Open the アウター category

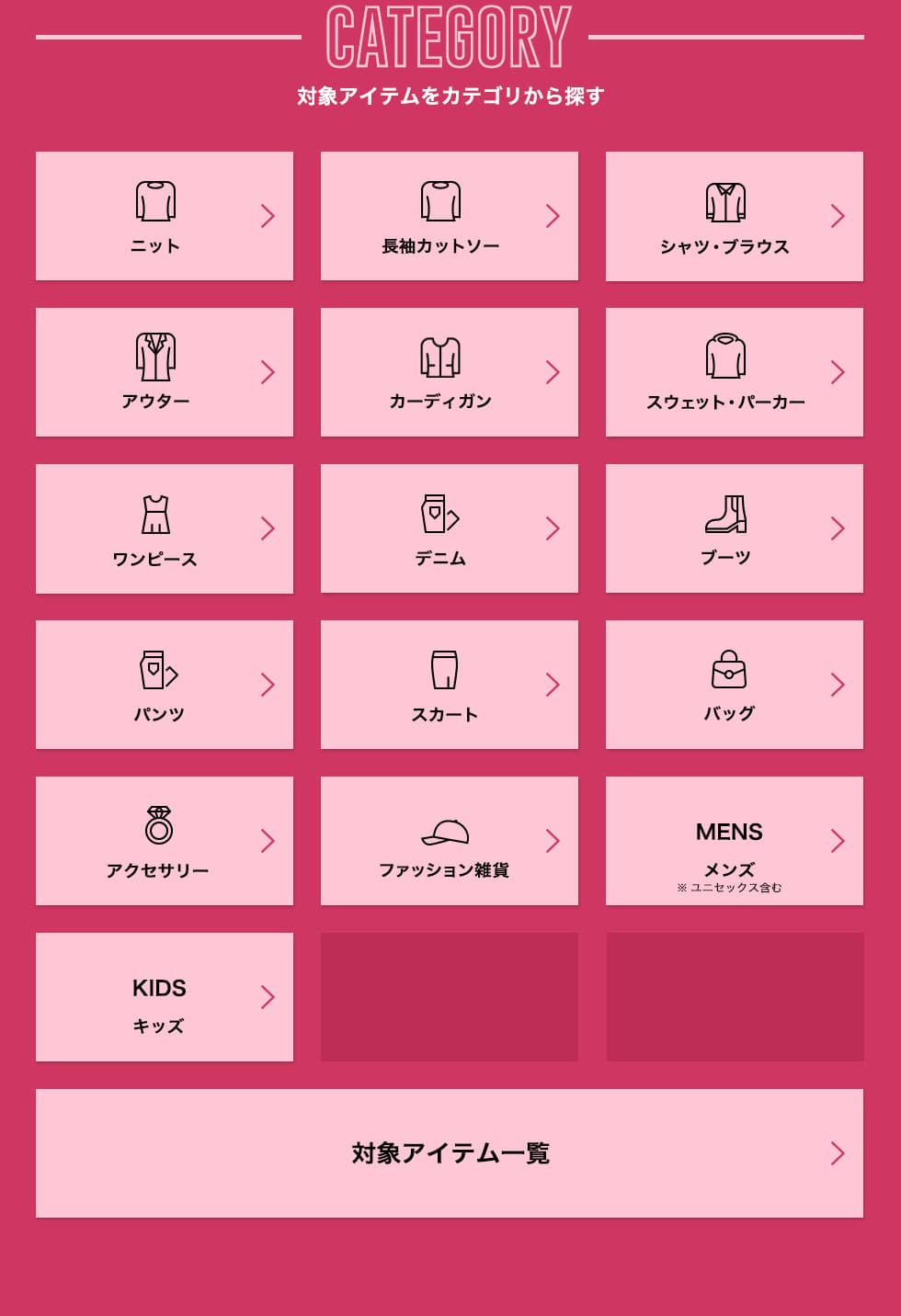click(x=164, y=372)
